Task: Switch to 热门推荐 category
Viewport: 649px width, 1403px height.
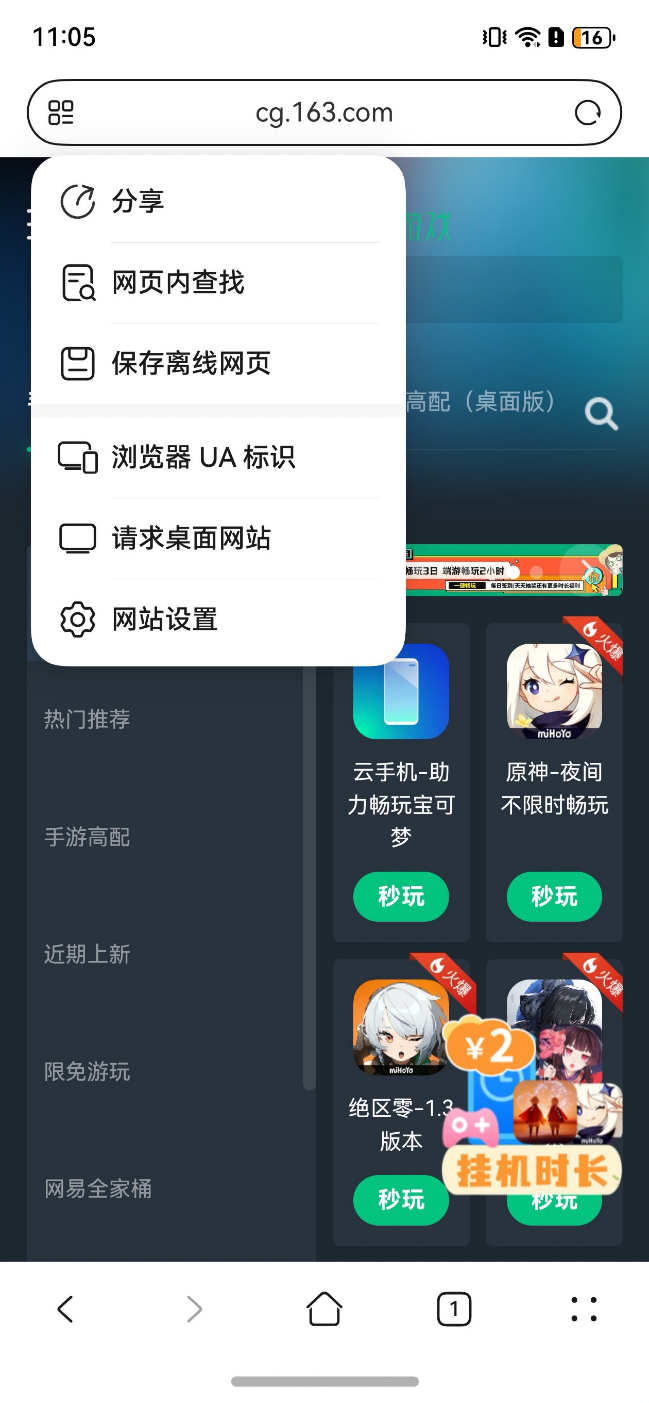Action: coord(87,719)
